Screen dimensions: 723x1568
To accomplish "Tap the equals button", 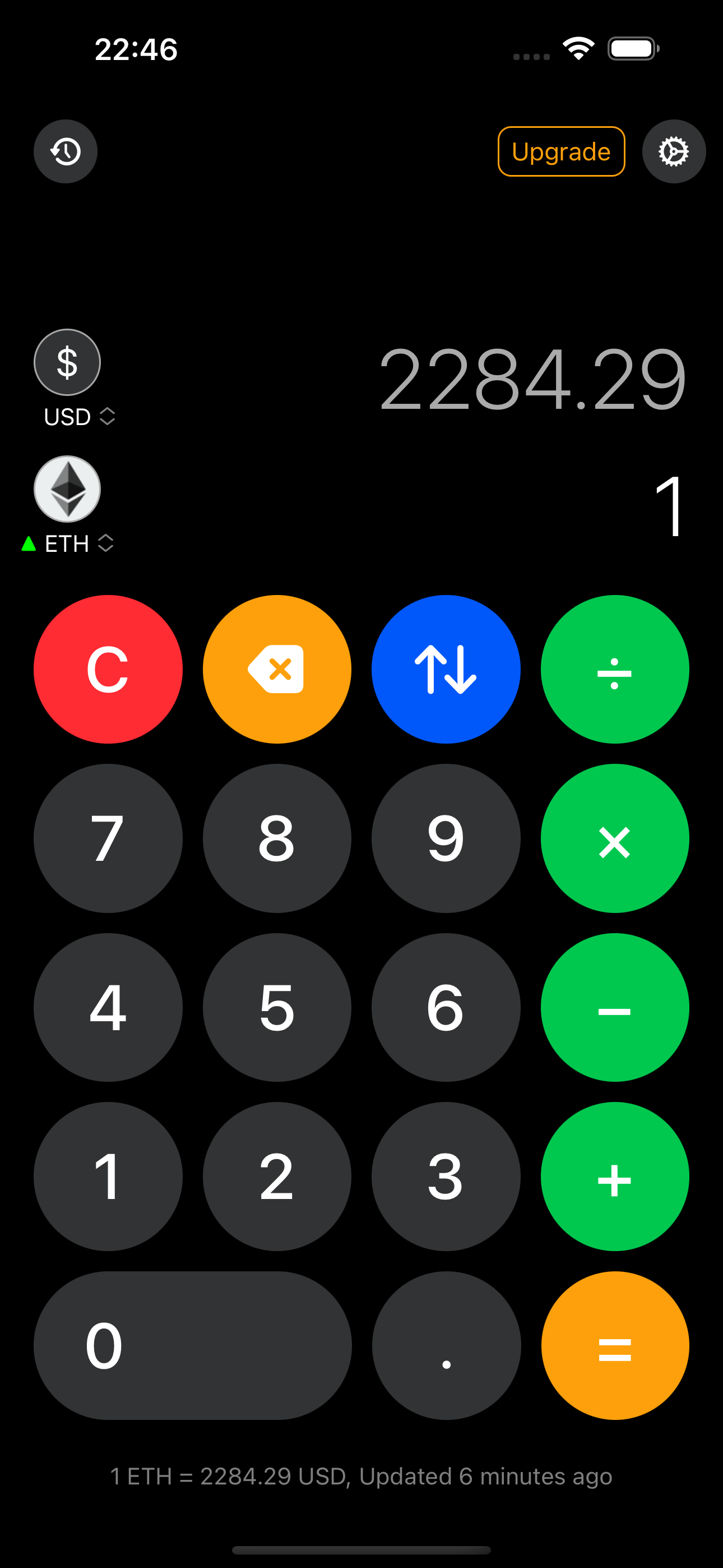I will coord(615,1346).
